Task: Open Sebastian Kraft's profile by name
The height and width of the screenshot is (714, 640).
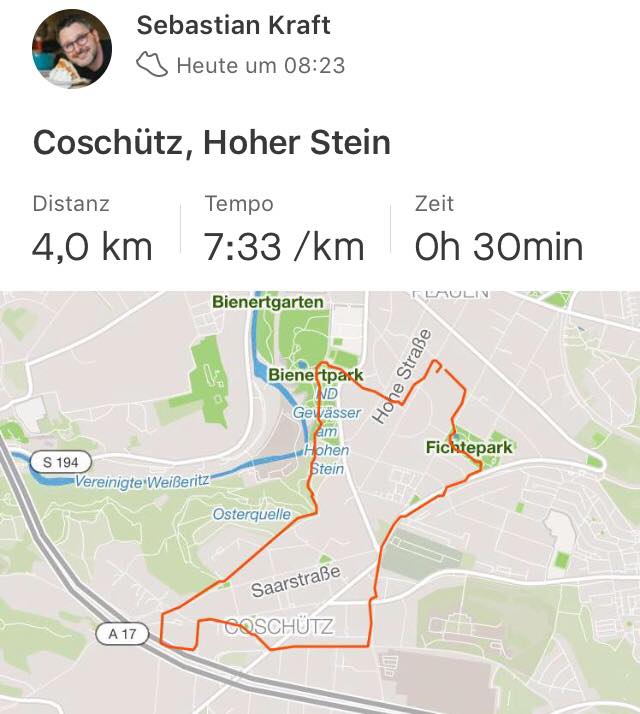Action: click(x=233, y=25)
